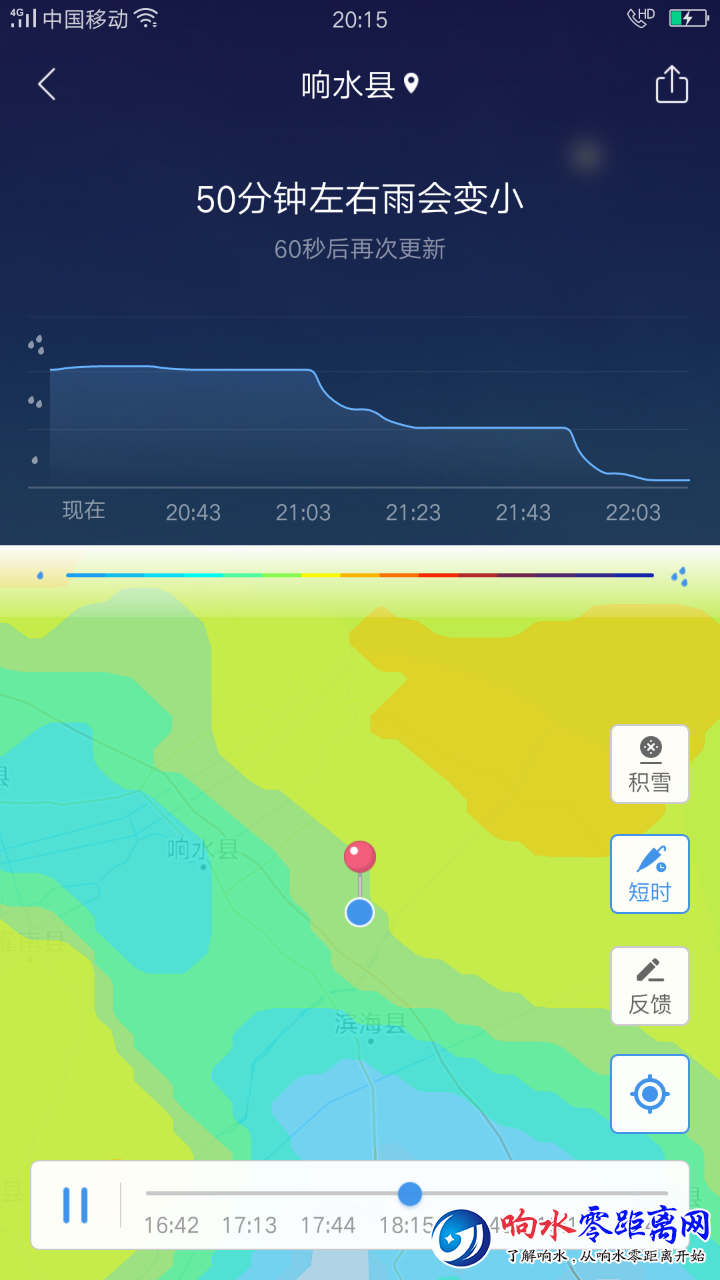Image resolution: width=720 pixels, height=1280 pixels.
Task: Open the 积雪 snow cover layer
Action: pyautogui.click(x=650, y=764)
